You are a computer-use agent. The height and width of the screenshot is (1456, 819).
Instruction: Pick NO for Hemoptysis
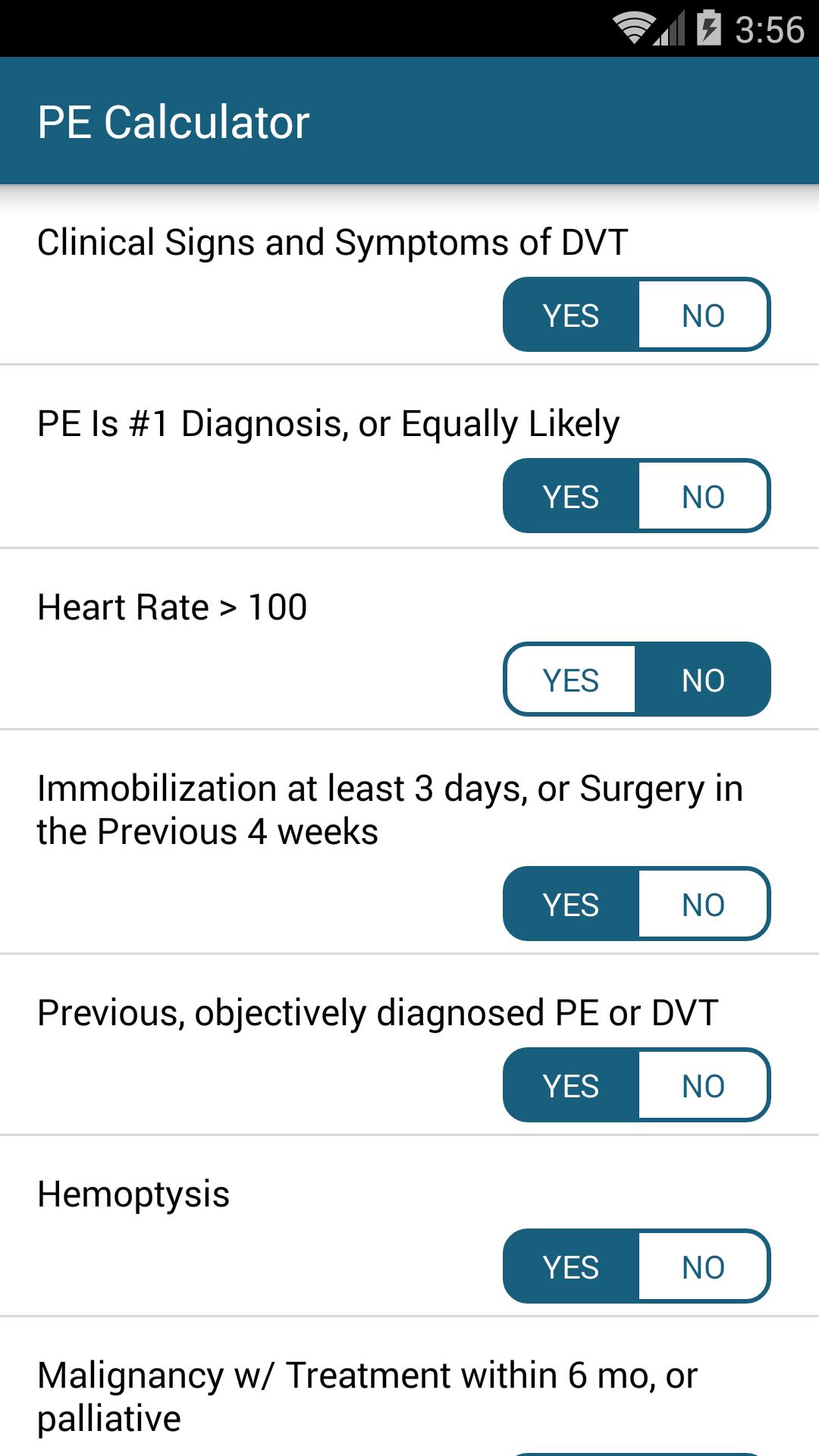tap(704, 1266)
